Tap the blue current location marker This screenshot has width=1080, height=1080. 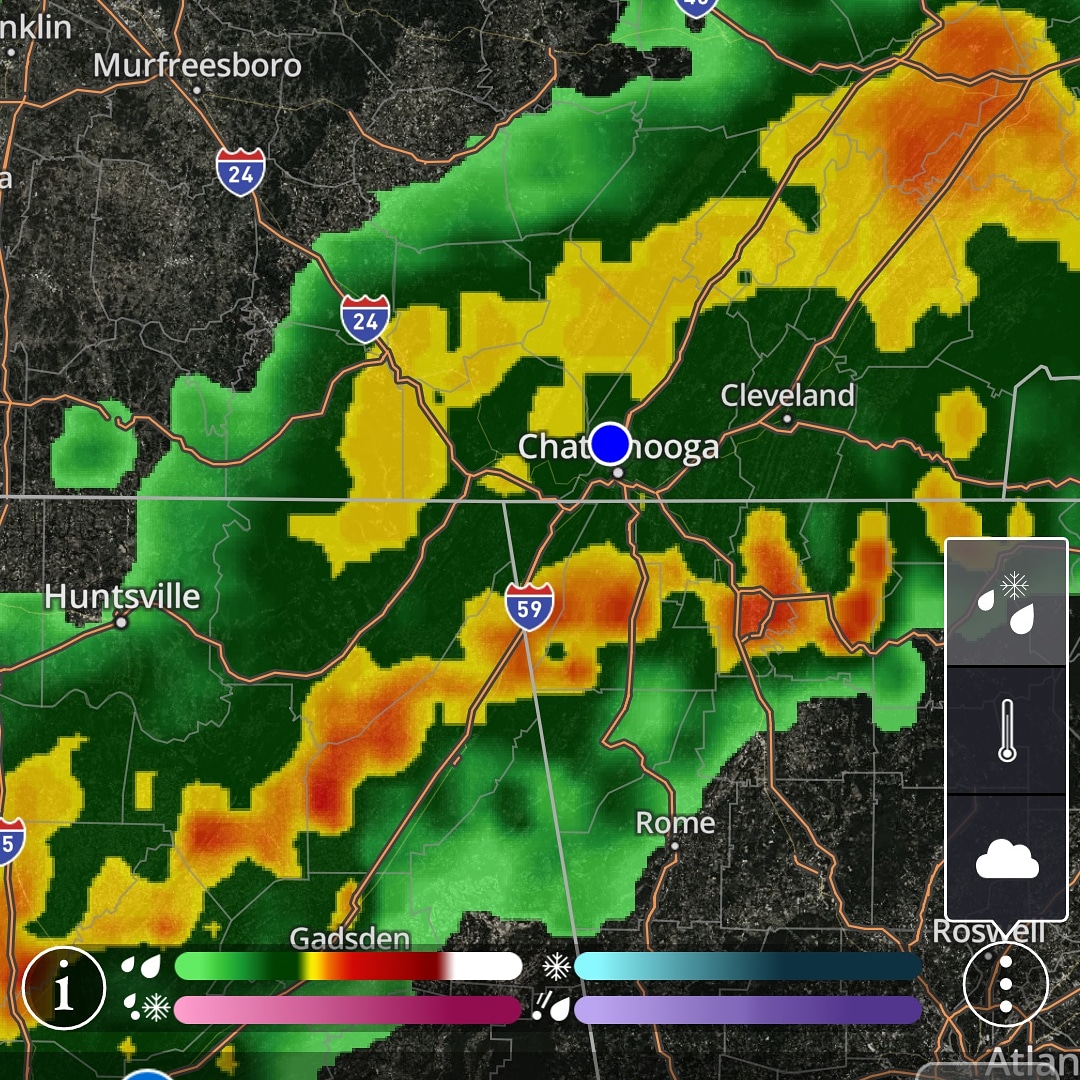[x=610, y=443]
